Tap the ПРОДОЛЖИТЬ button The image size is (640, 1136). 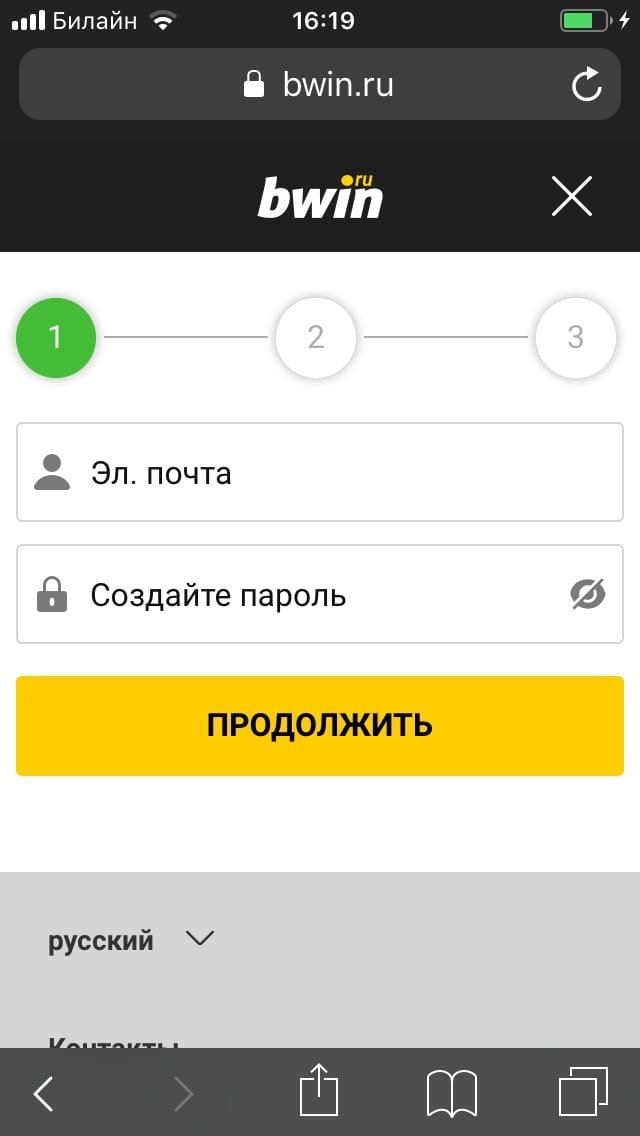click(320, 725)
